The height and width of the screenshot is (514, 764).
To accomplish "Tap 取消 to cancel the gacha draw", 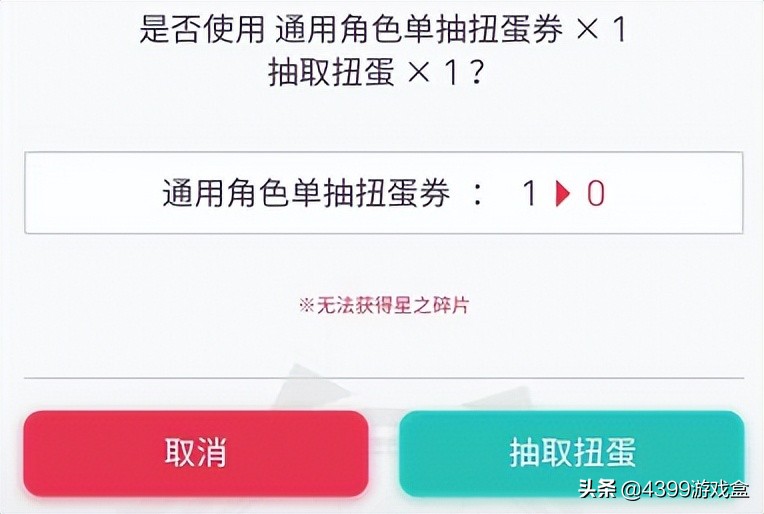I will pyautogui.click(x=196, y=453).
